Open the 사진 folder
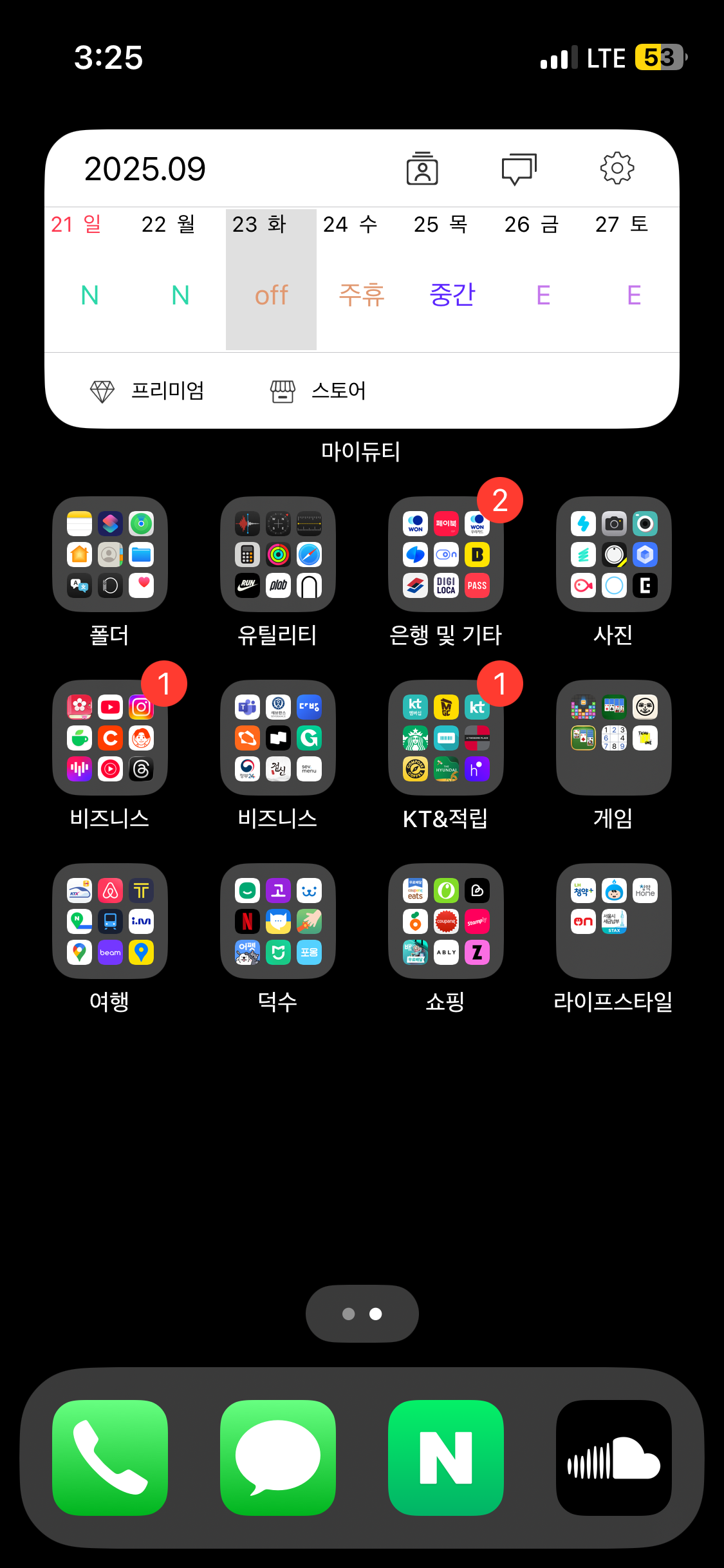This screenshot has height=1568, width=724. click(614, 554)
